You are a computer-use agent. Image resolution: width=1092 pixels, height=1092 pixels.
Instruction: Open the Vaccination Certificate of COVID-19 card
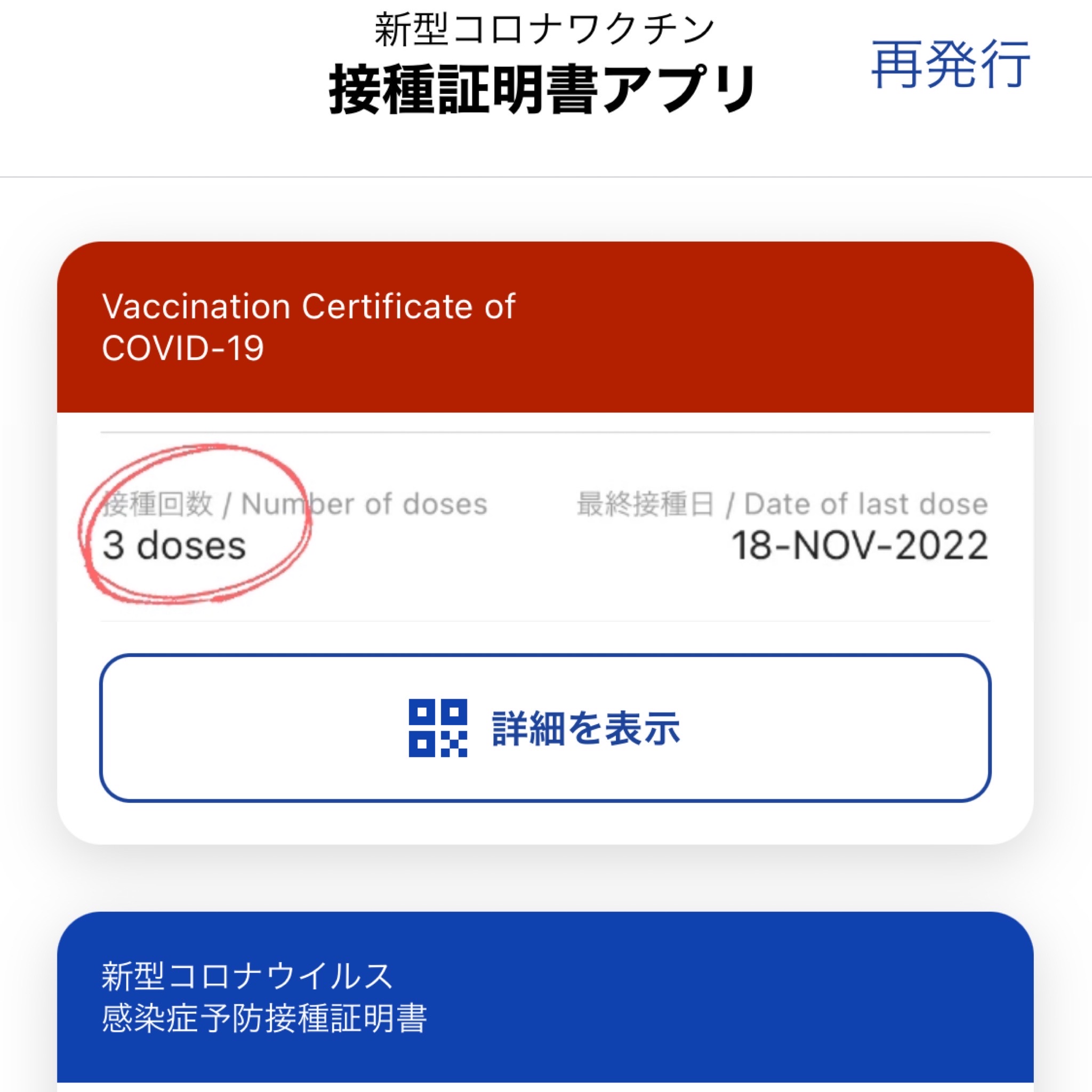(x=545, y=327)
